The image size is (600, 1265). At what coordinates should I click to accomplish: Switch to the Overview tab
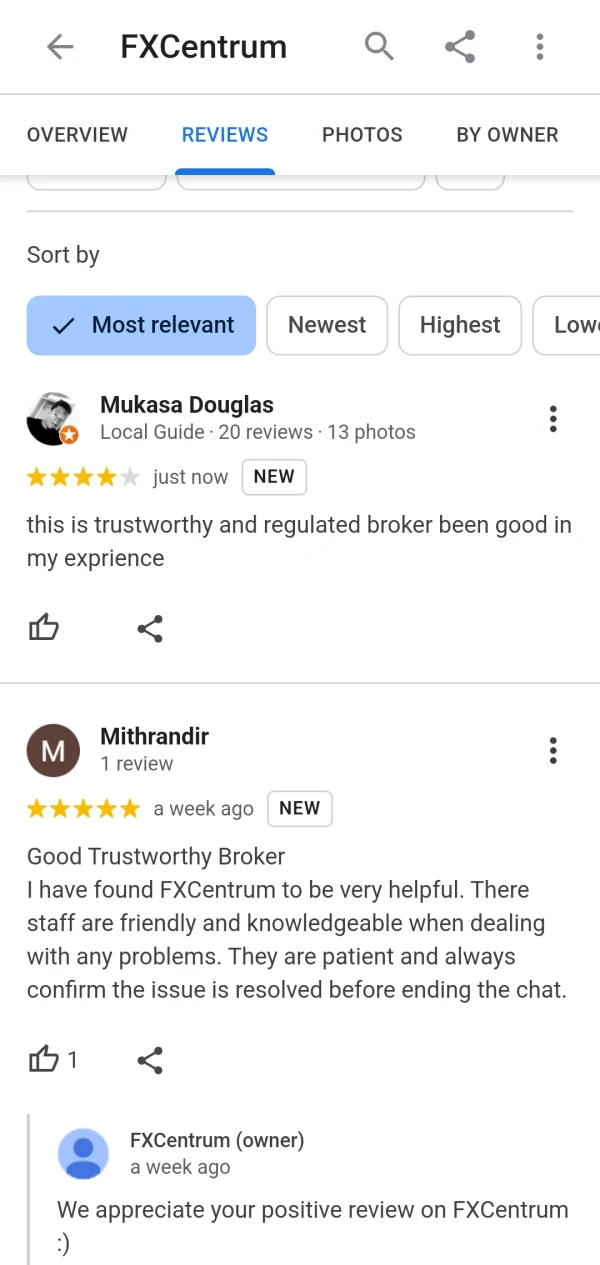pos(77,135)
